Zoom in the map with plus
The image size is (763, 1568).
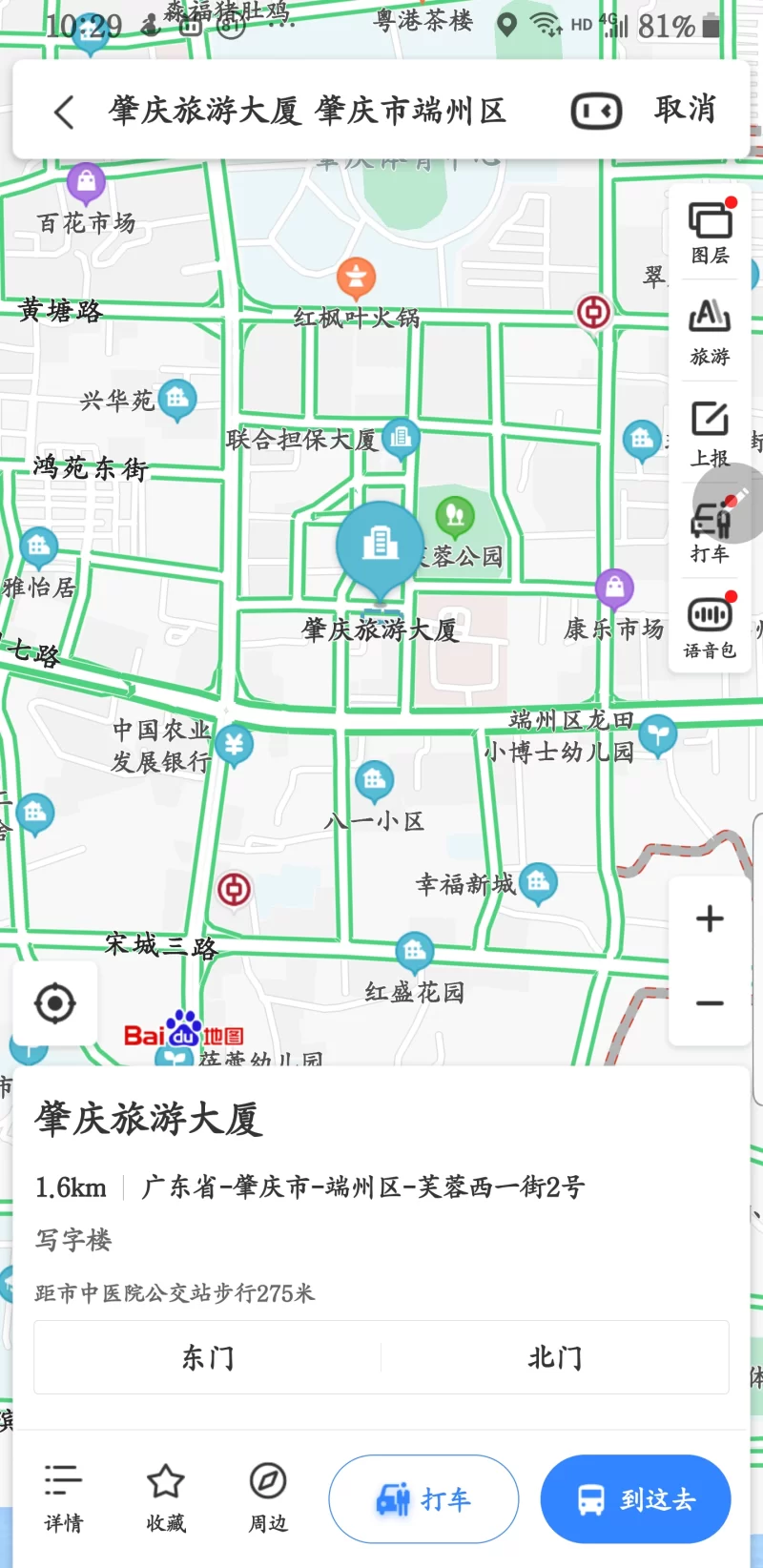pyautogui.click(x=710, y=918)
